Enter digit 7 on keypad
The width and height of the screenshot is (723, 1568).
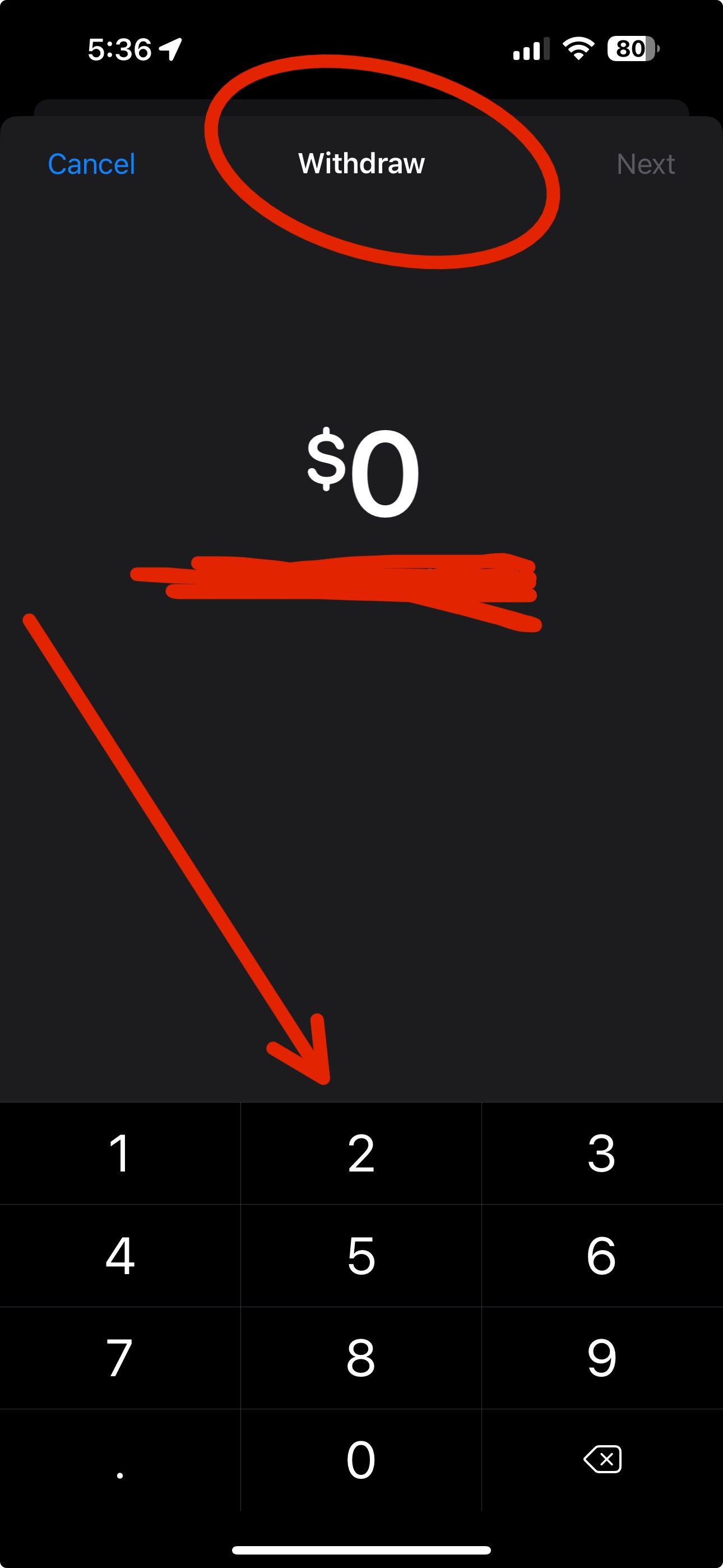tap(120, 1357)
